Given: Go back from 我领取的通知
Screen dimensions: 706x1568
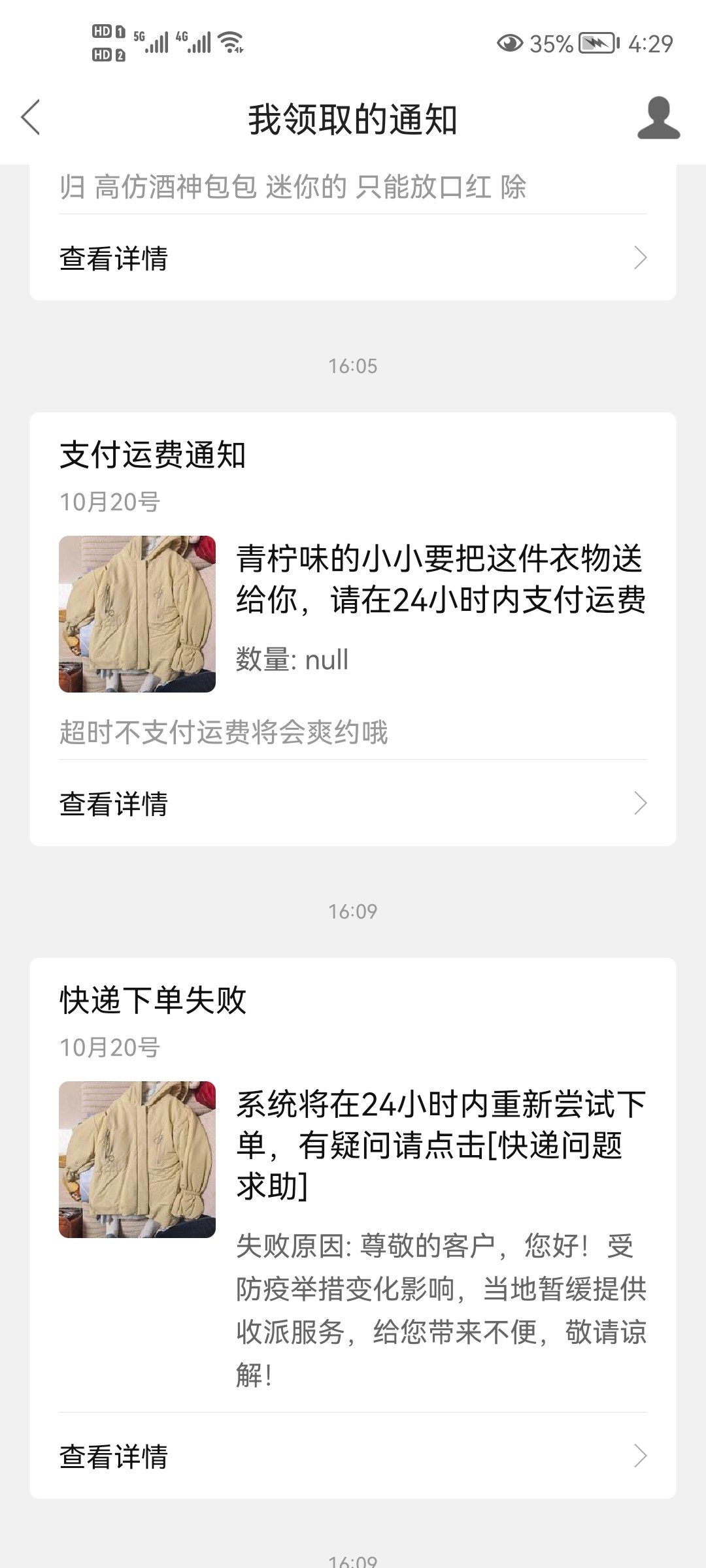Looking at the screenshot, I should click(31, 118).
